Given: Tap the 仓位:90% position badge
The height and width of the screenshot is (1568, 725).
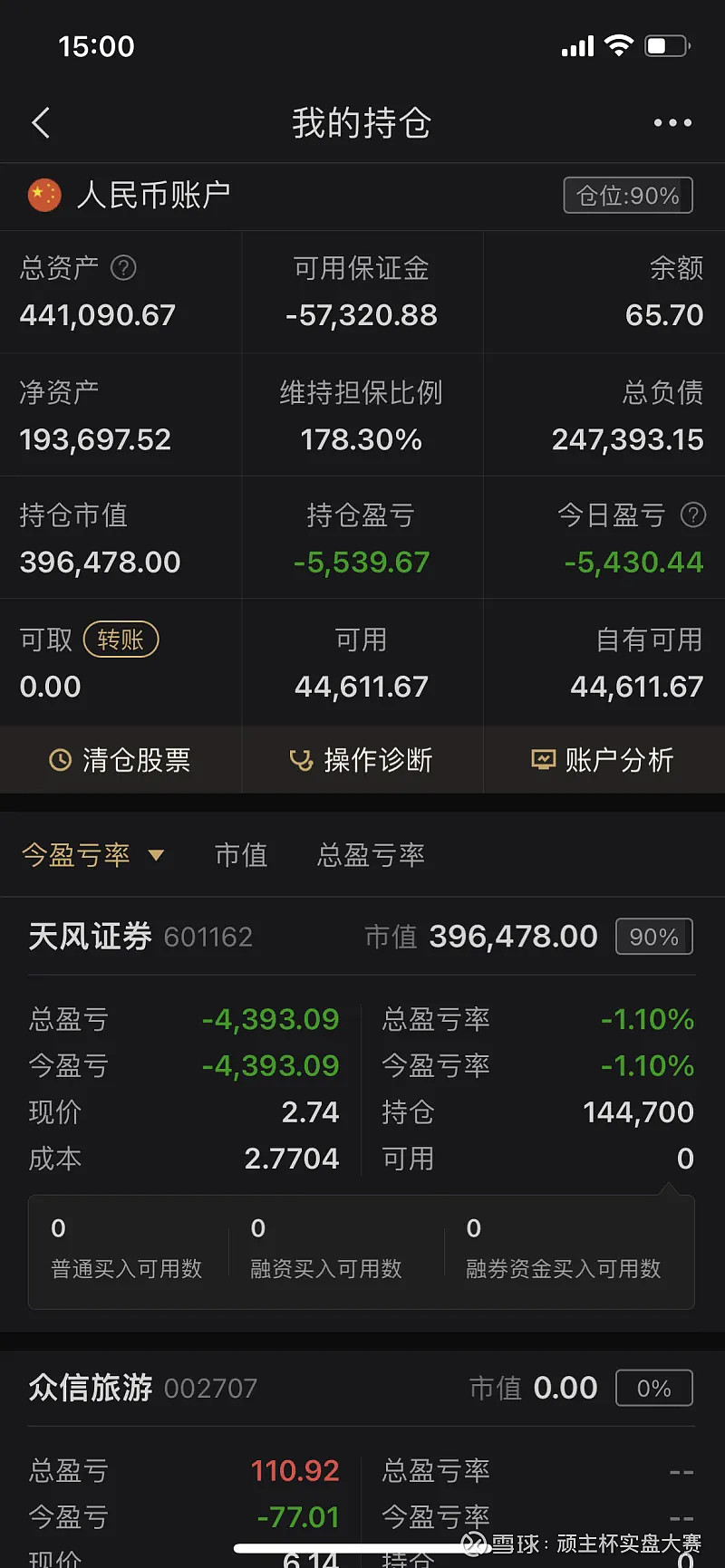Looking at the screenshot, I should pyautogui.click(x=628, y=196).
